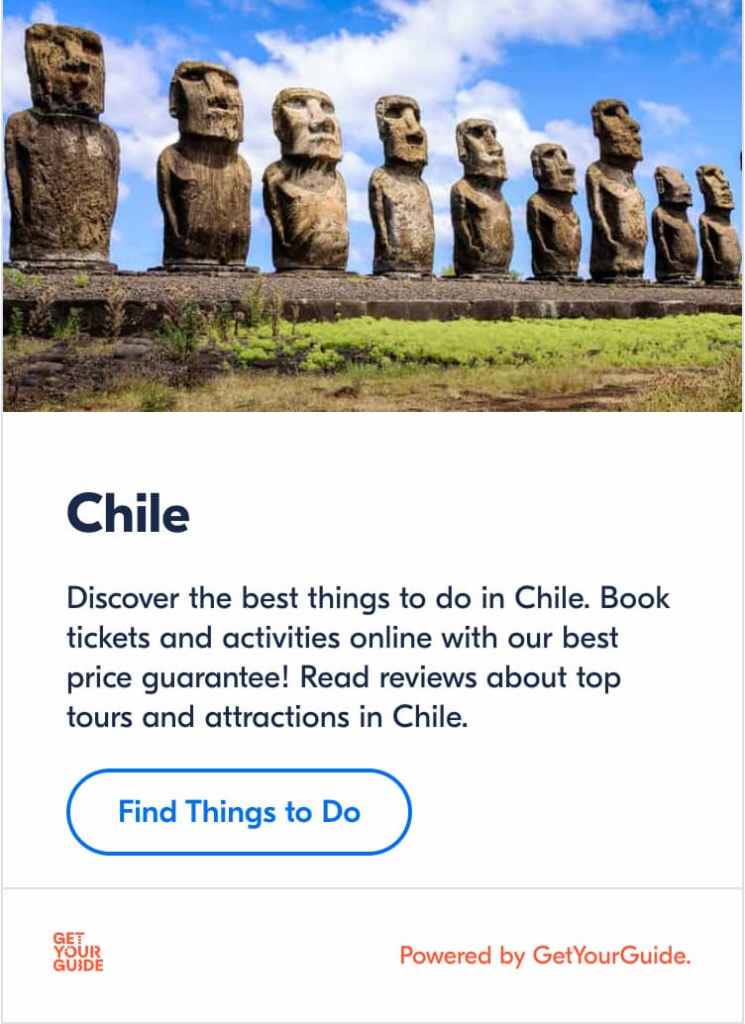Image resolution: width=745 pixels, height=1024 pixels.
Task: Tap the Find Things to Do button
Action: pyautogui.click(x=239, y=811)
